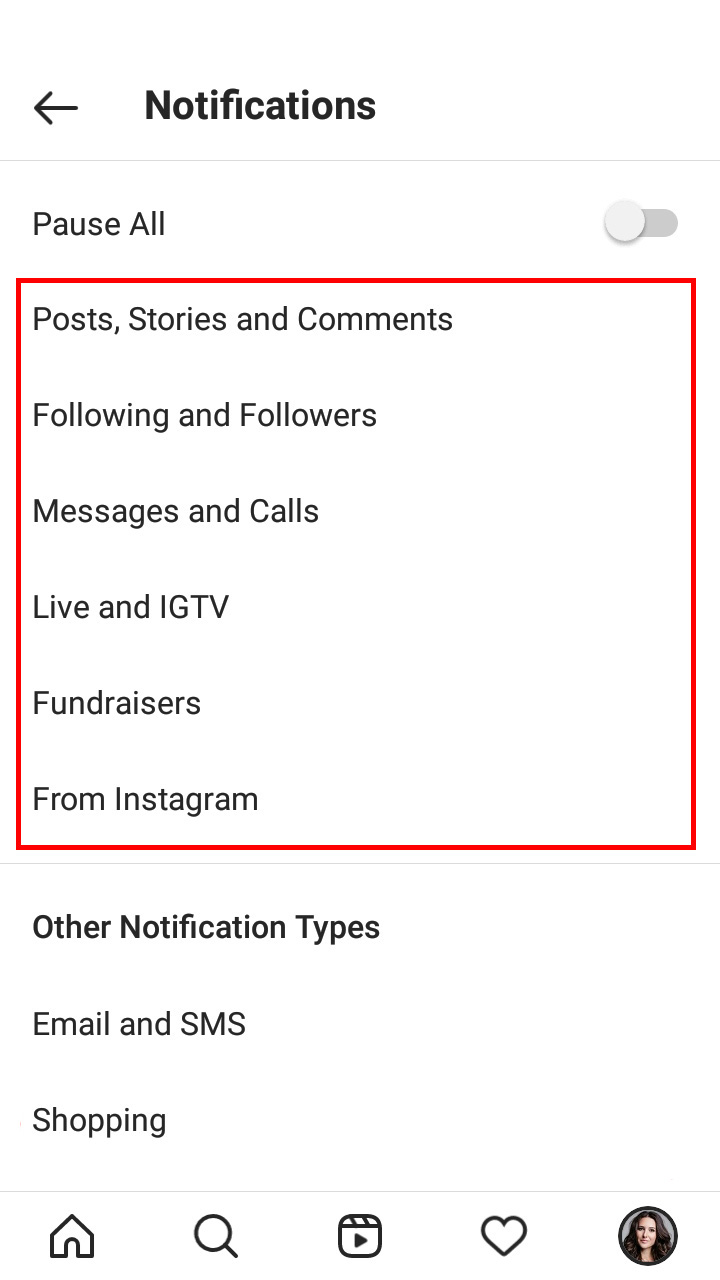720x1280 pixels.
Task: Switch to the Search tab
Action: pos(216,1236)
